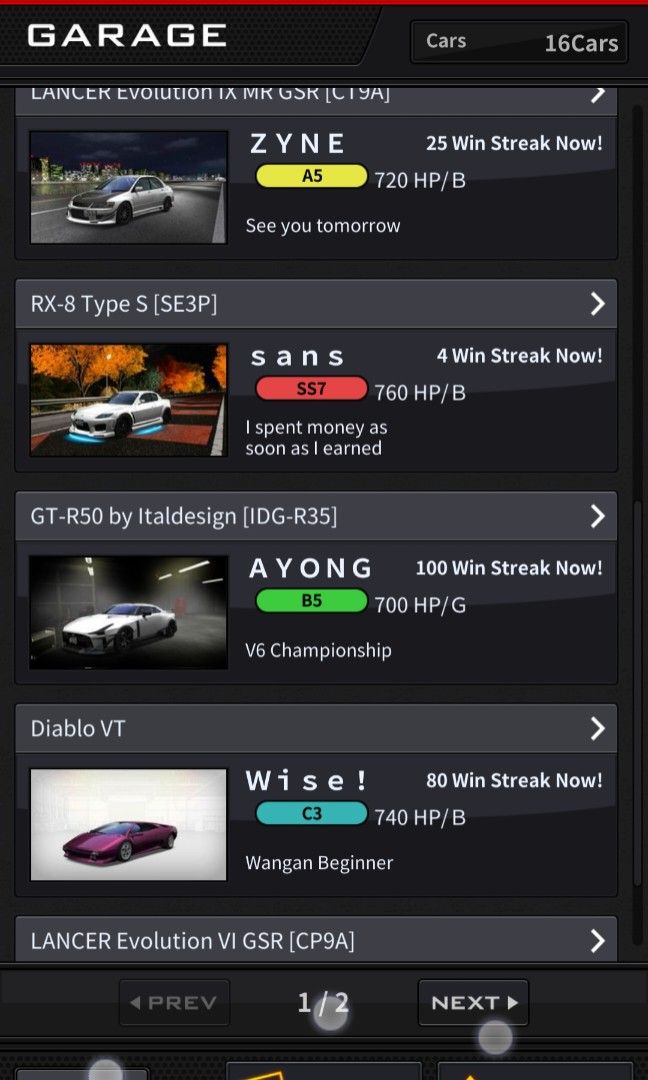Open the GT-R50 by Italdesign car

pyautogui.click(x=316, y=516)
